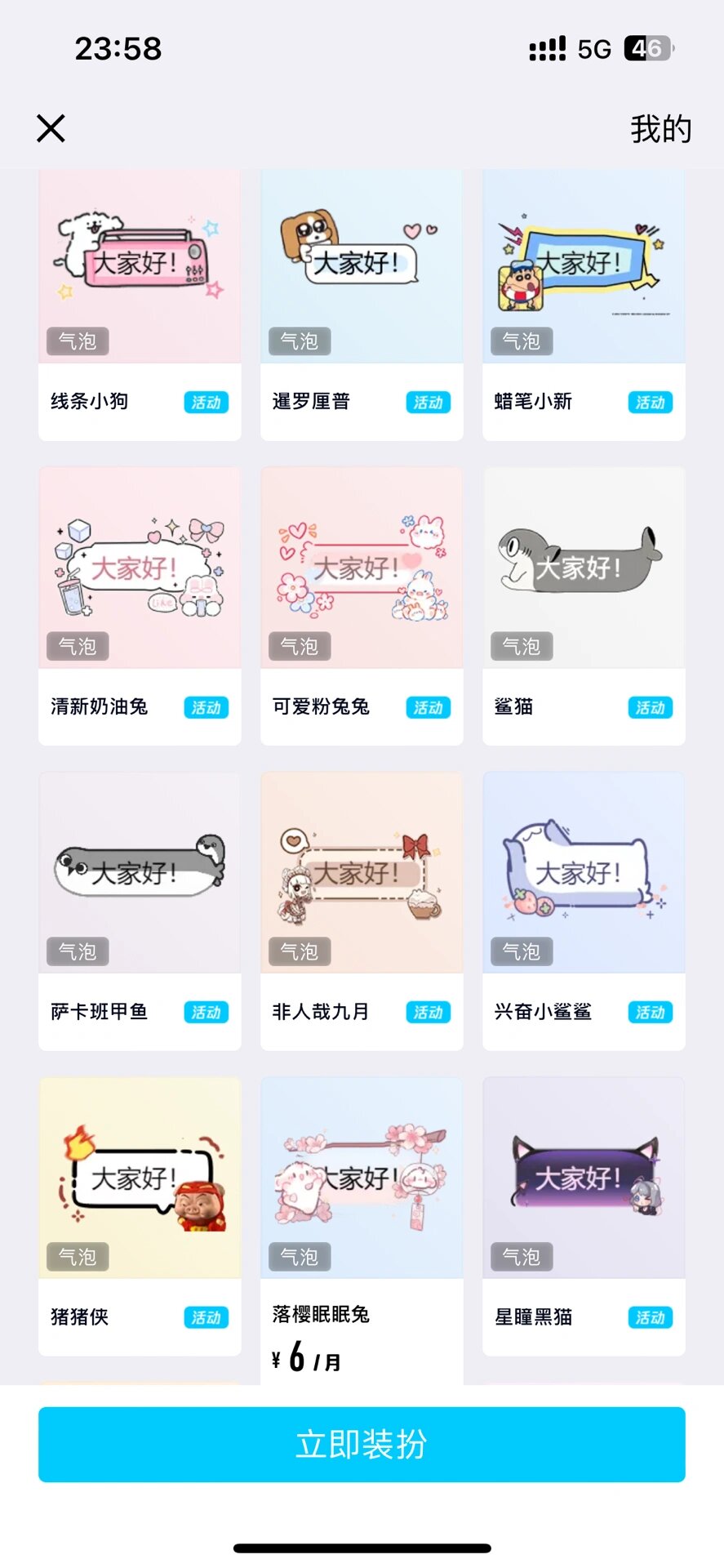Viewport: 724px width, 1568px height.
Task: View the 兴奋小鲨鲨 bubble theme
Action: click(x=583, y=872)
